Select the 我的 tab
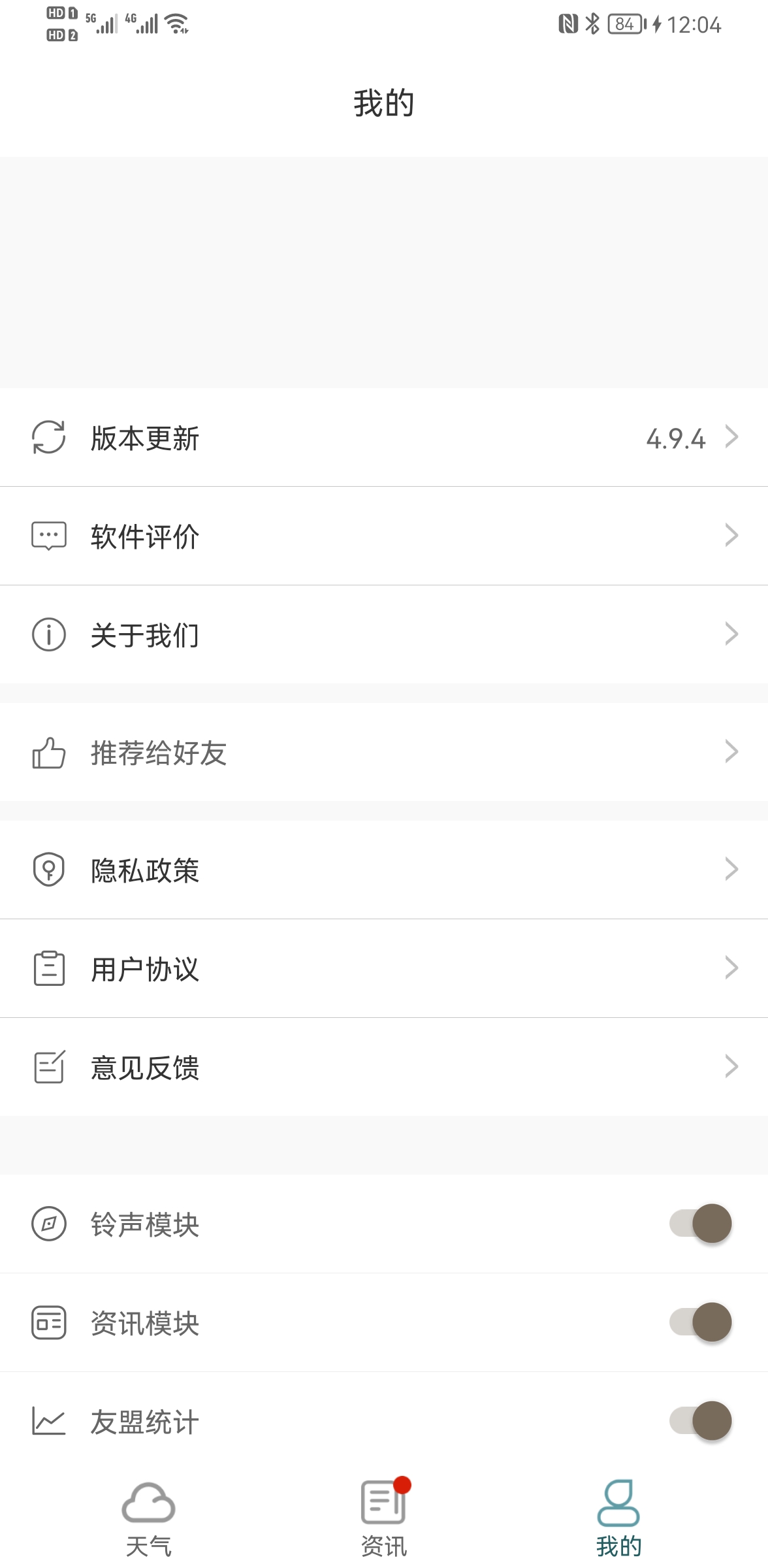 click(x=618, y=1518)
